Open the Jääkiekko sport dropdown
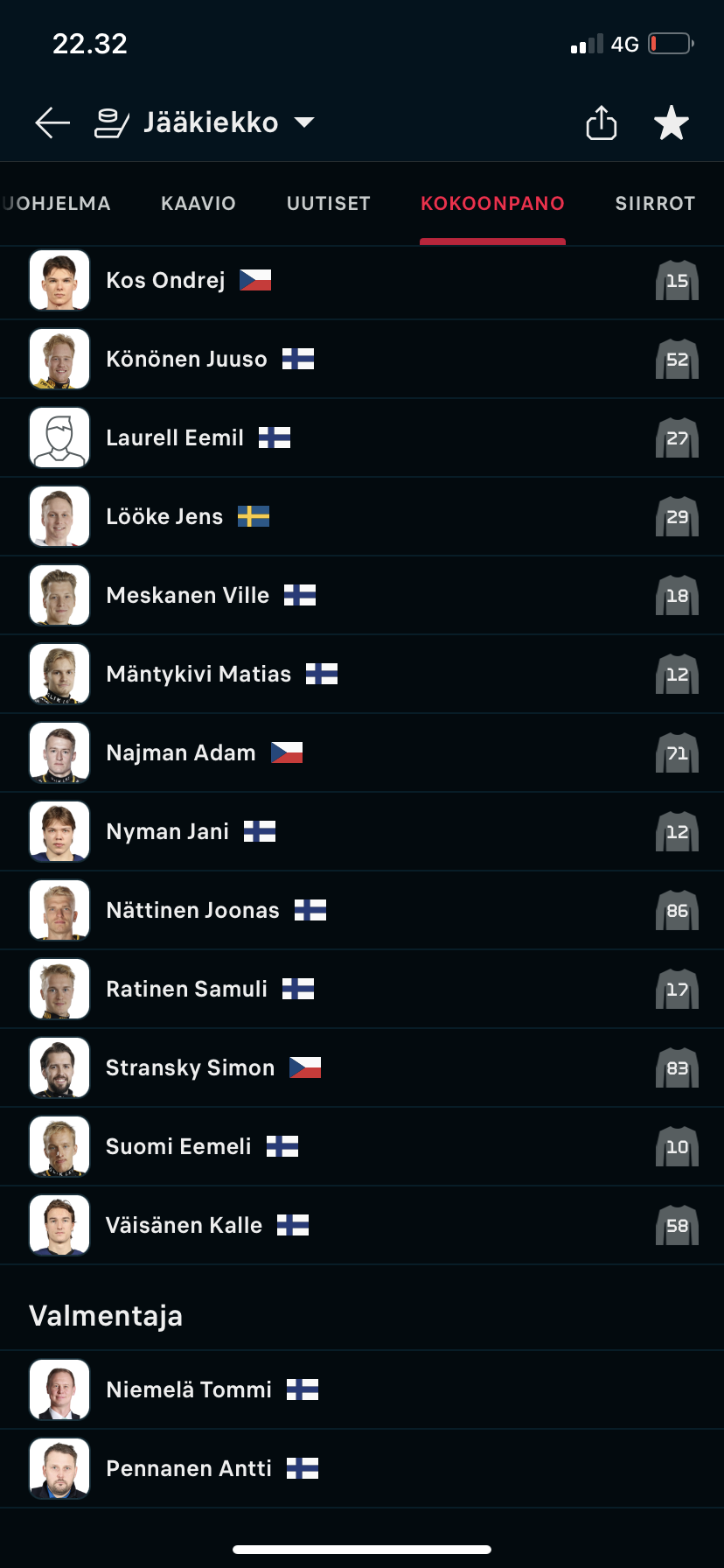Screen dimensions: 724x1568 205,122
